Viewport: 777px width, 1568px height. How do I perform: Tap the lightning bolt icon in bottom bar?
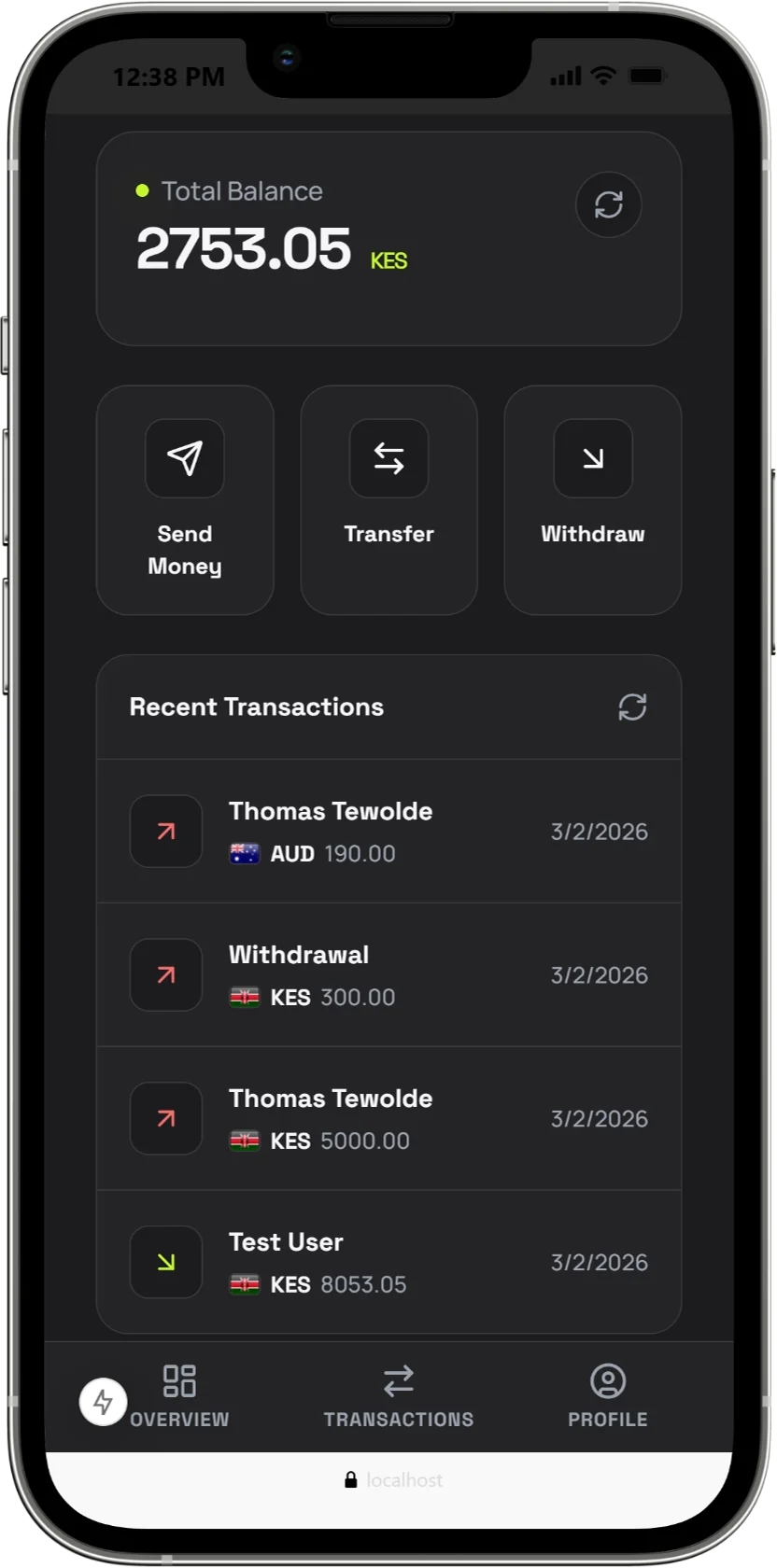(105, 1402)
